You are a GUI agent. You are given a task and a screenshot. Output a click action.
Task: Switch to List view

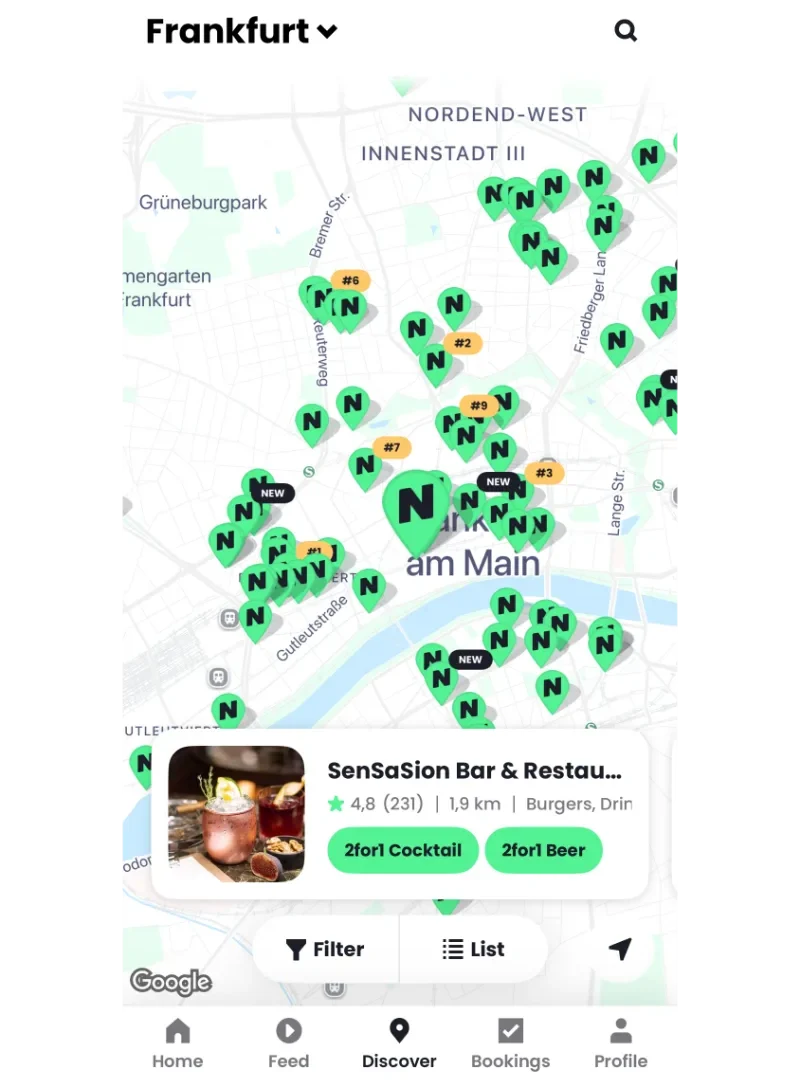pos(472,948)
